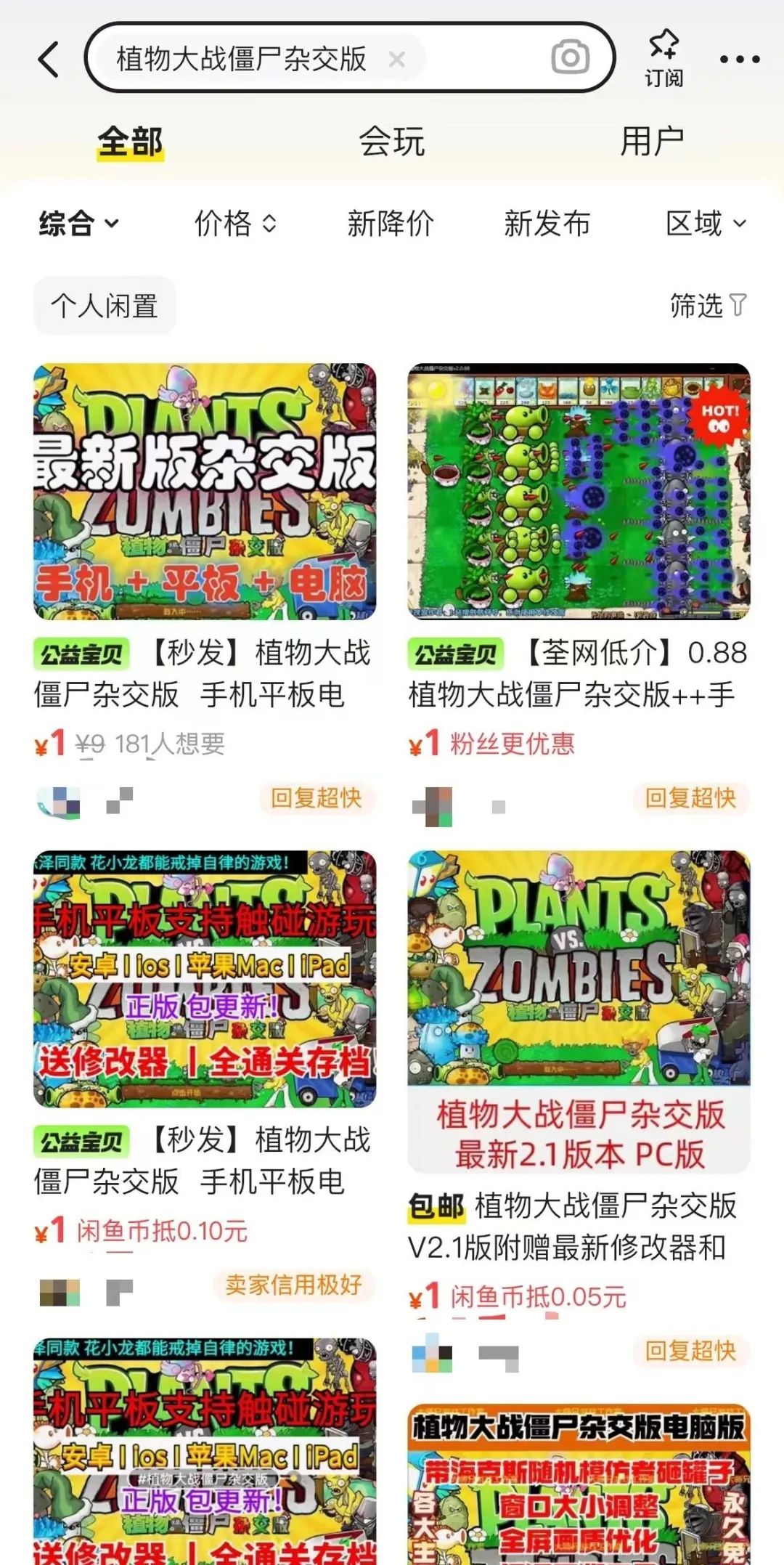Sort results by 价格
This screenshot has height=1565, width=784.
[x=235, y=224]
